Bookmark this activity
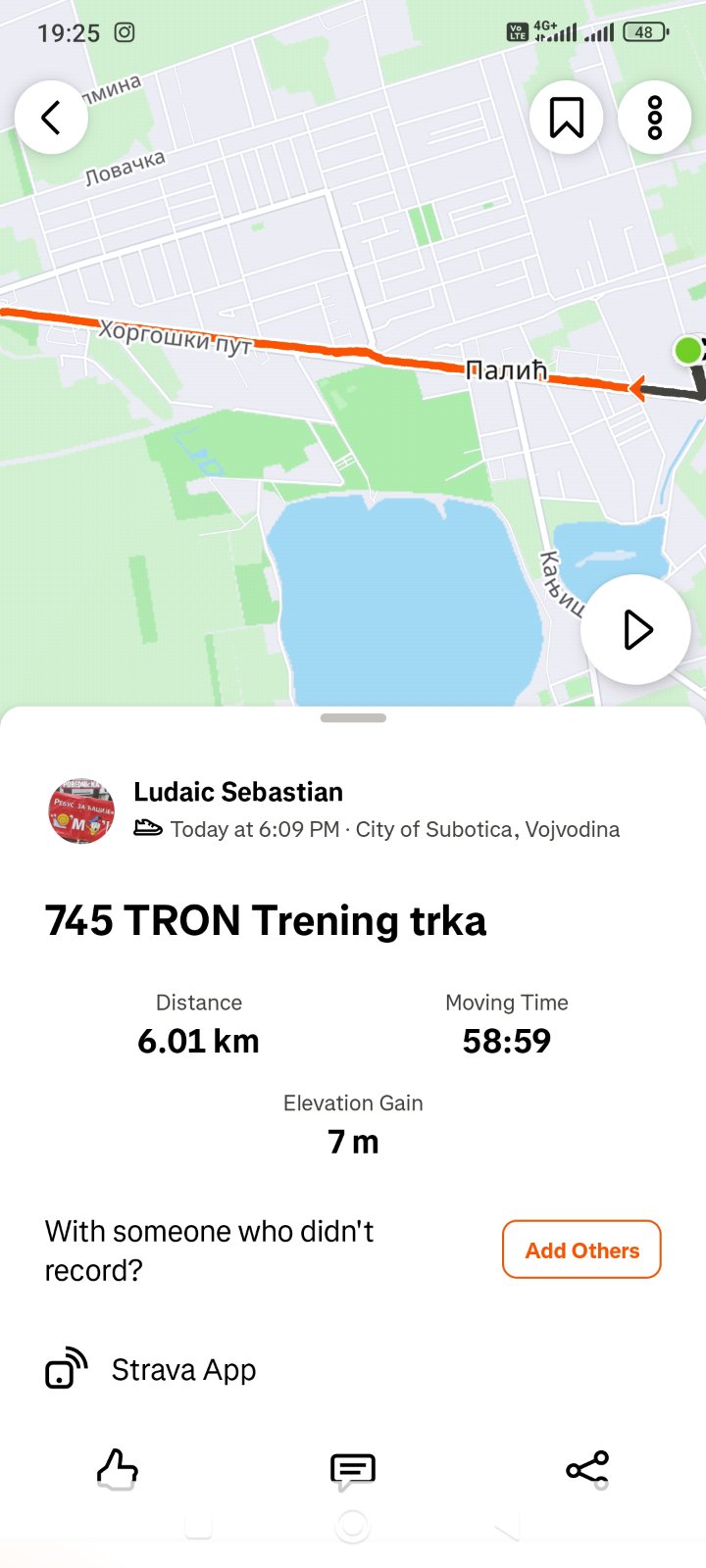 coord(566,118)
